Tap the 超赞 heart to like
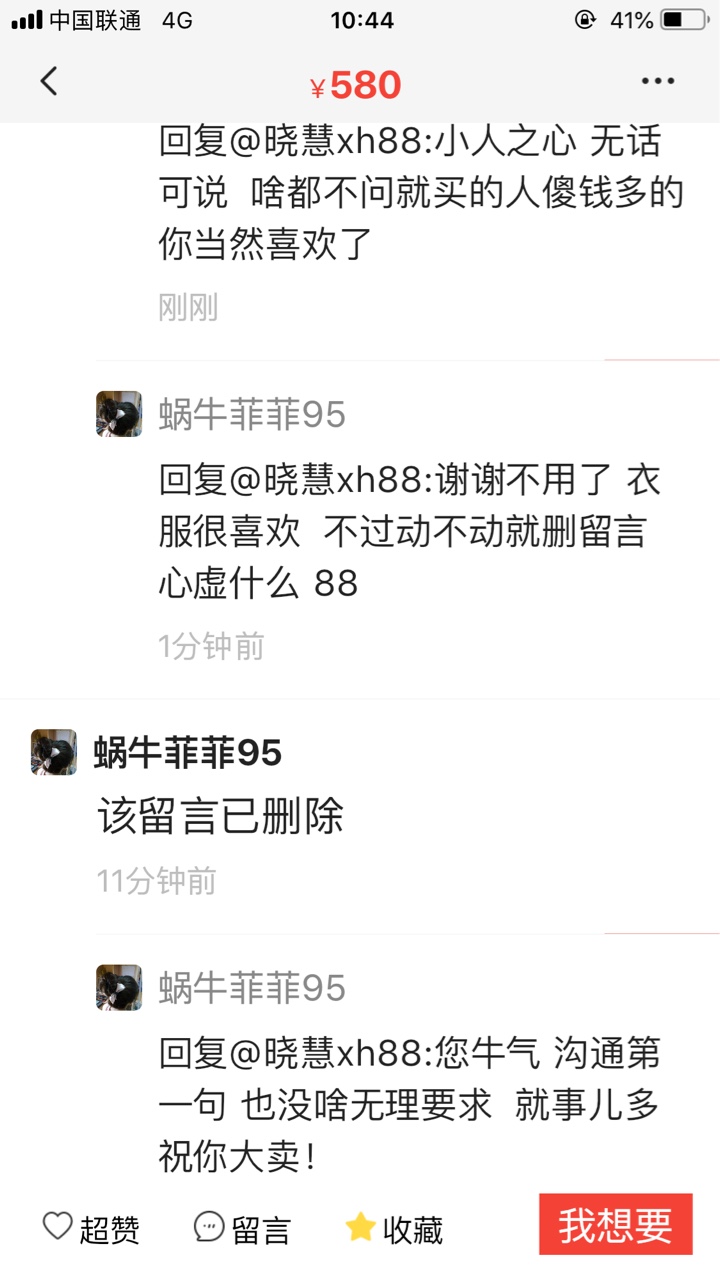 coord(91,1228)
